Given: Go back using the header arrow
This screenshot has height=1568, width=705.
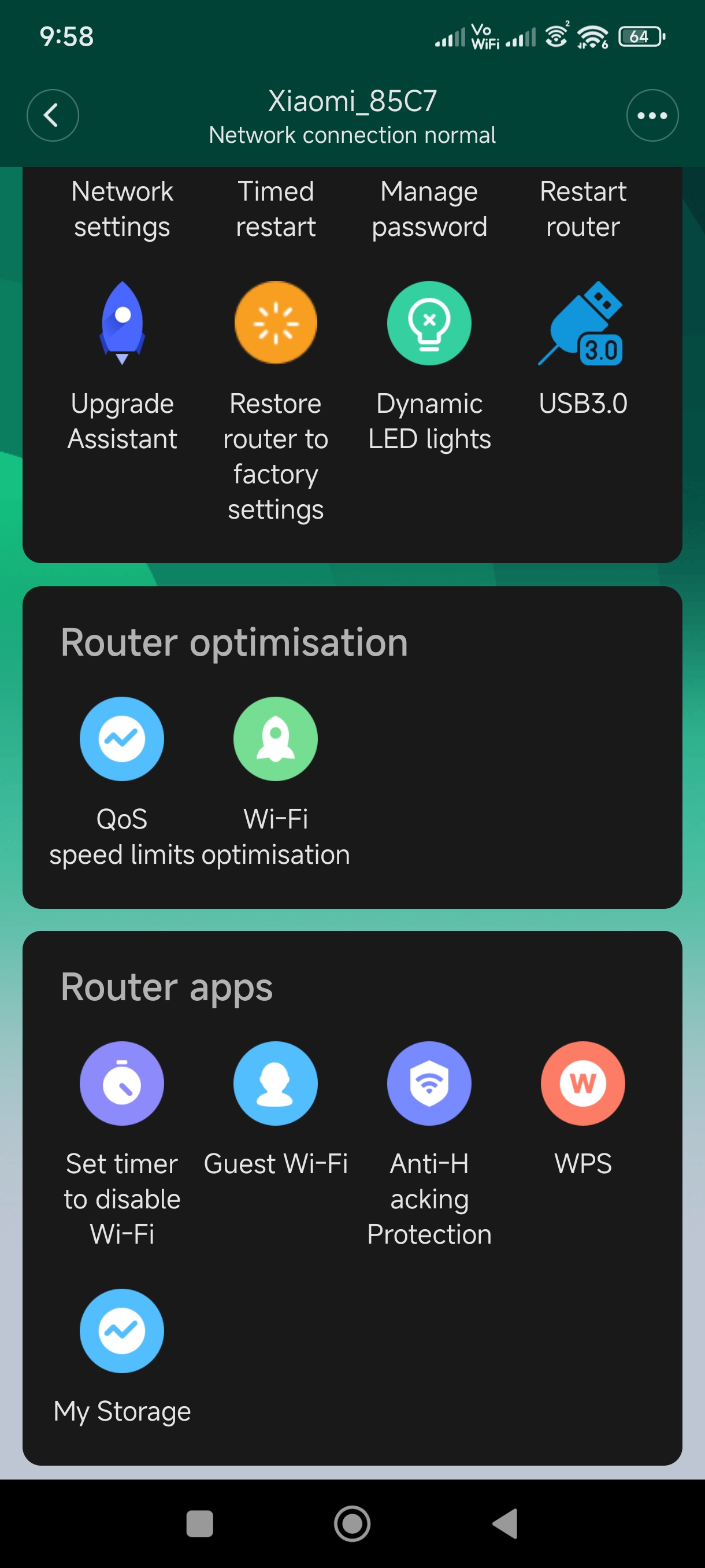Looking at the screenshot, I should pos(53,116).
